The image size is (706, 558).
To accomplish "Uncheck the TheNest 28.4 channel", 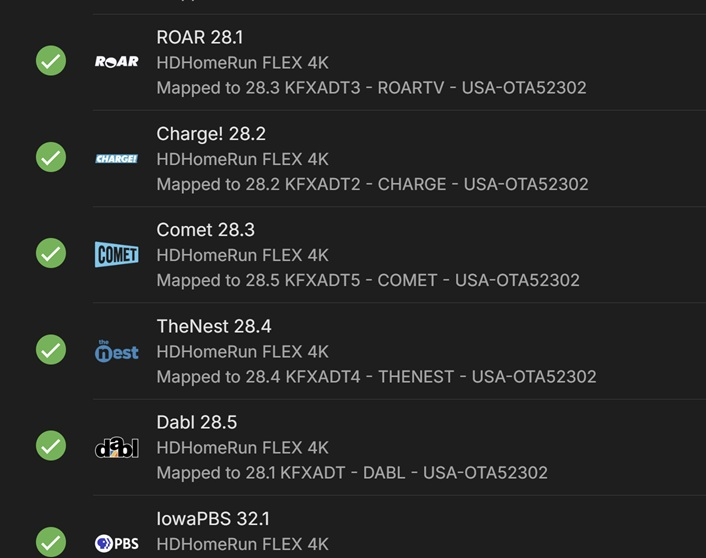I will [x=51, y=350].
